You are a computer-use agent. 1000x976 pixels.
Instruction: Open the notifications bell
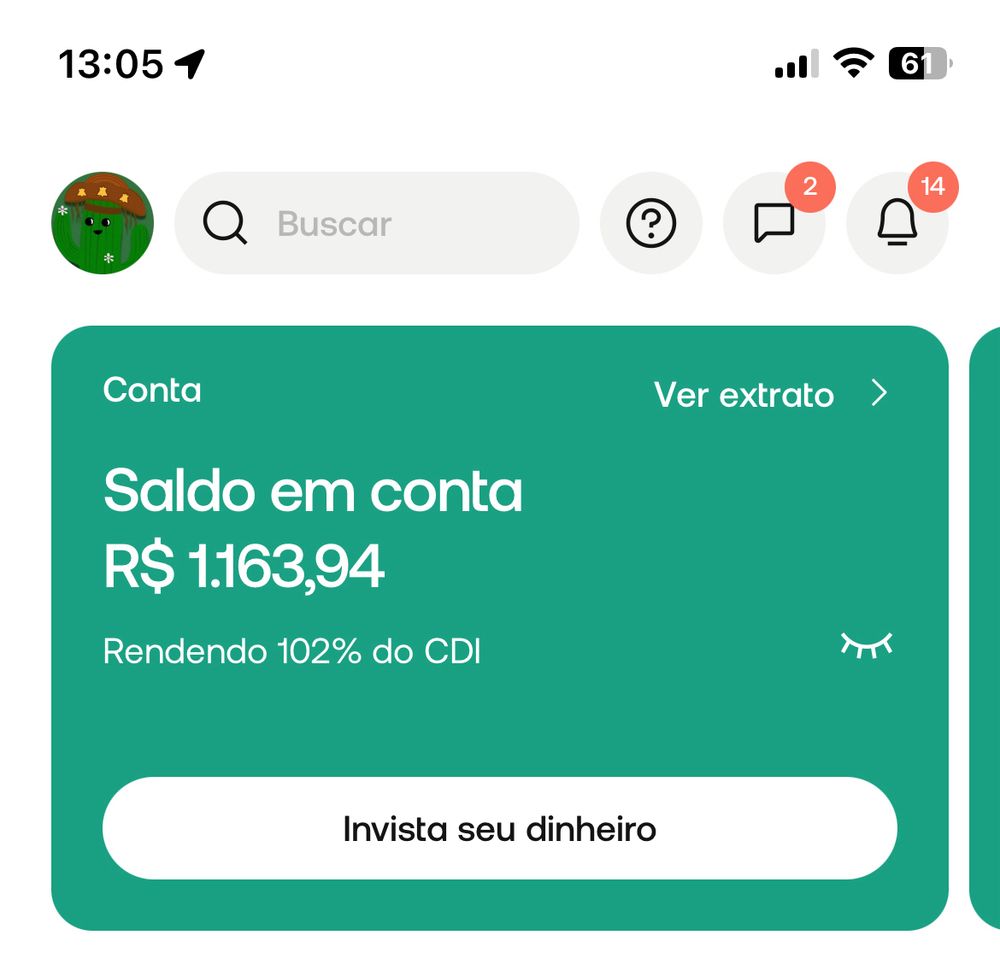(x=897, y=224)
